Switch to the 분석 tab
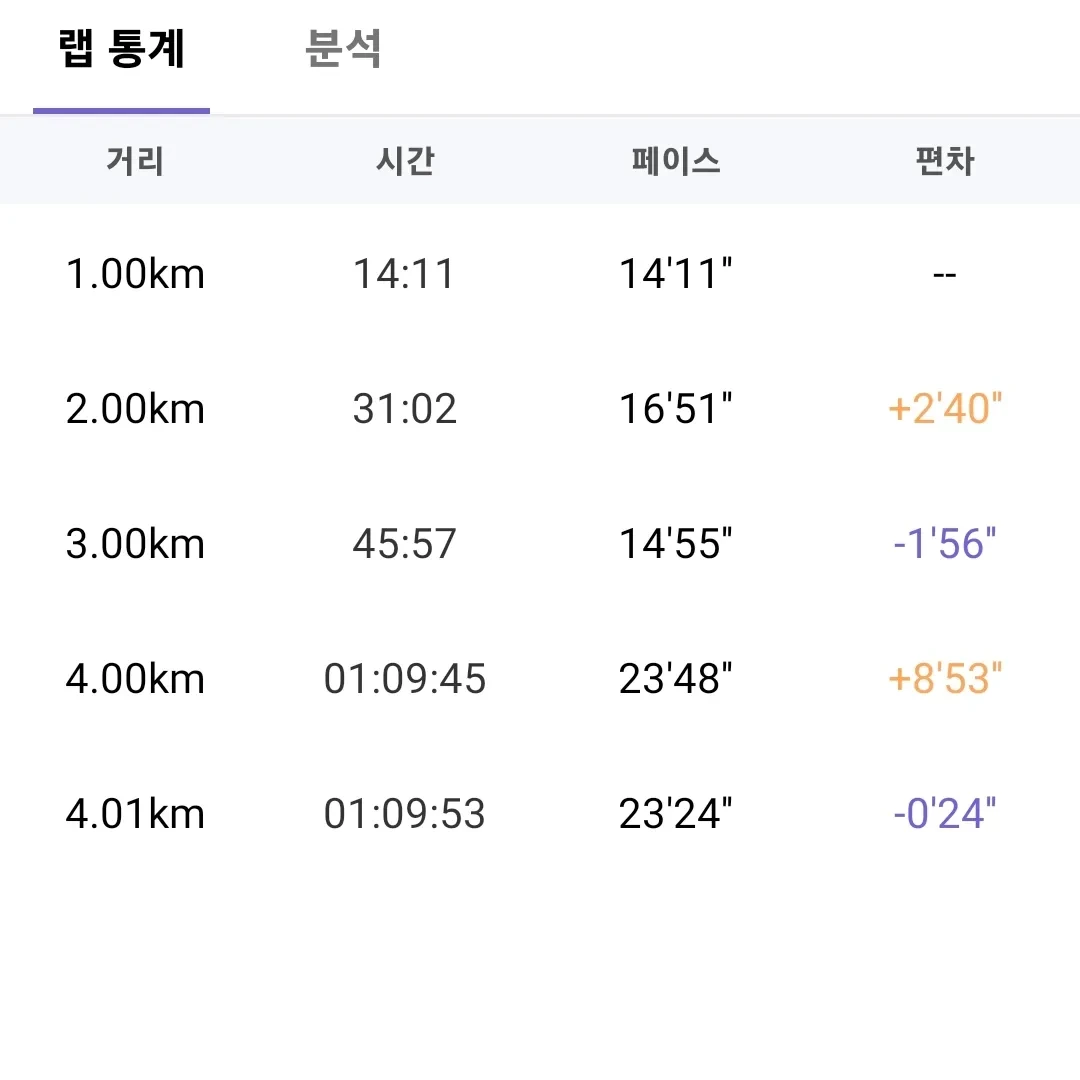1080x1080 pixels. pos(343,49)
